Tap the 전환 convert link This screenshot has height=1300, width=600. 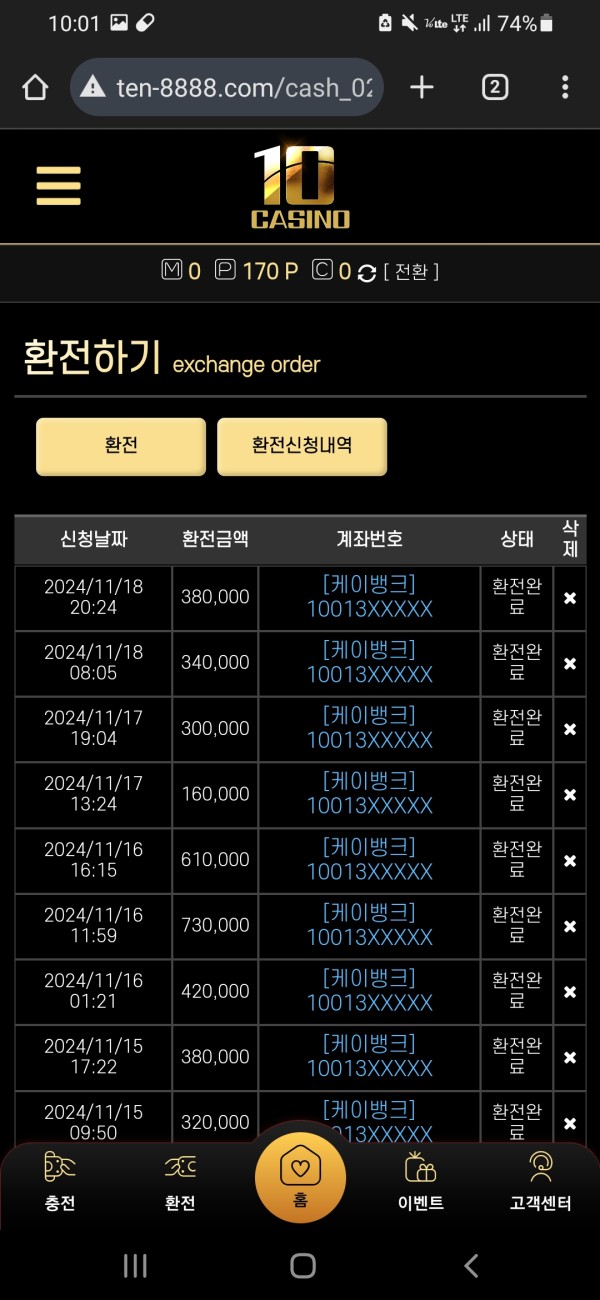[411, 272]
